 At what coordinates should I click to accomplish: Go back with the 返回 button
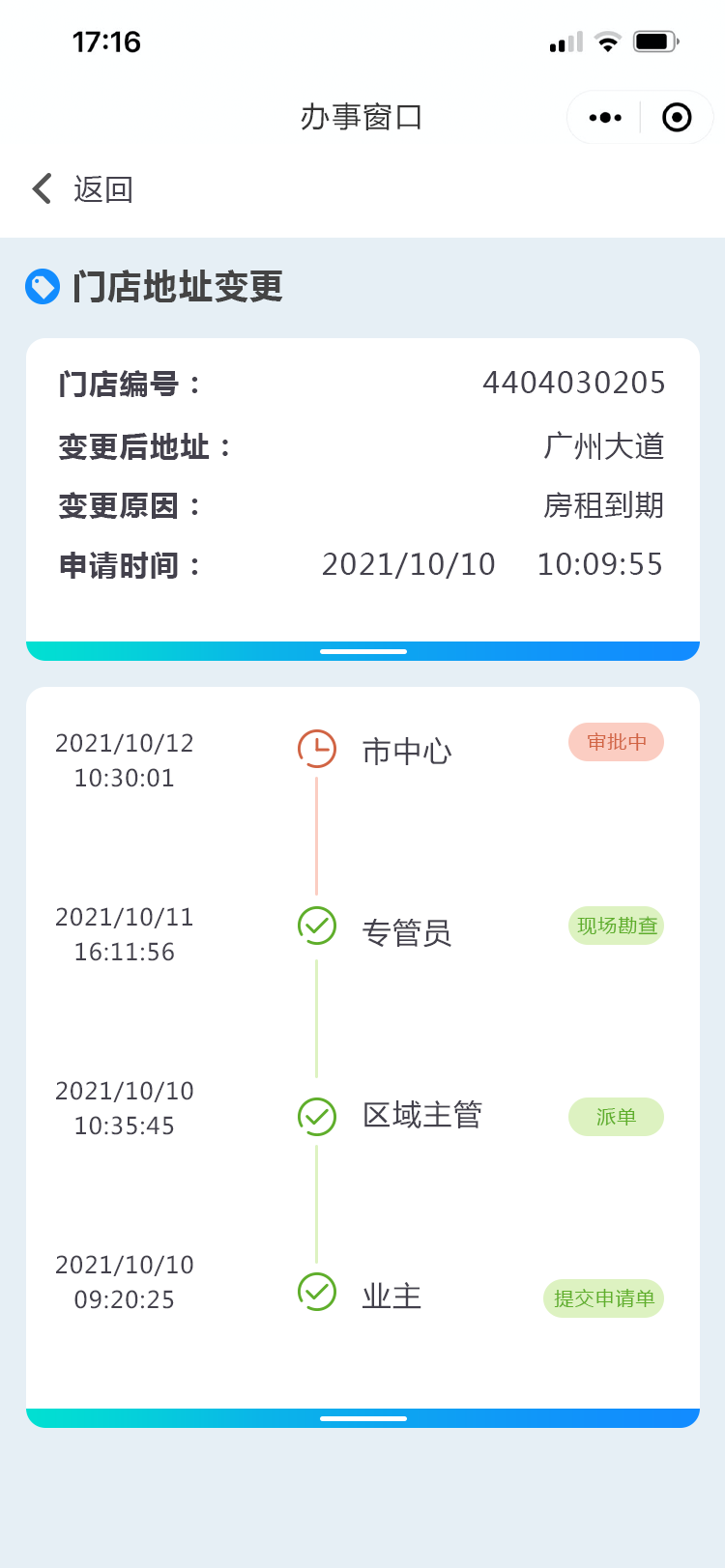pyautogui.click(x=83, y=188)
